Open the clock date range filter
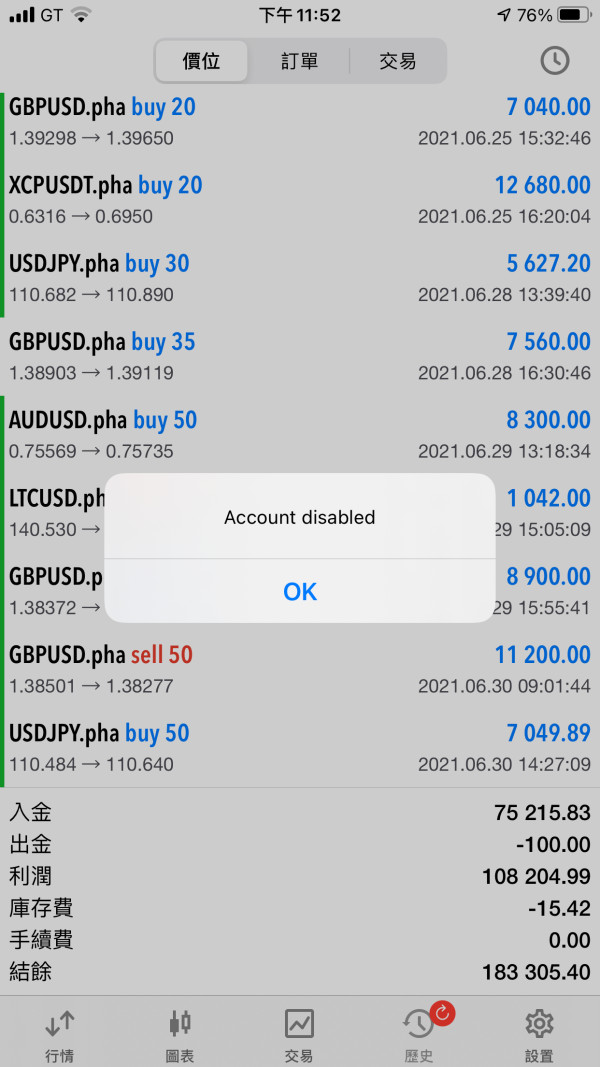 pyautogui.click(x=554, y=61)
